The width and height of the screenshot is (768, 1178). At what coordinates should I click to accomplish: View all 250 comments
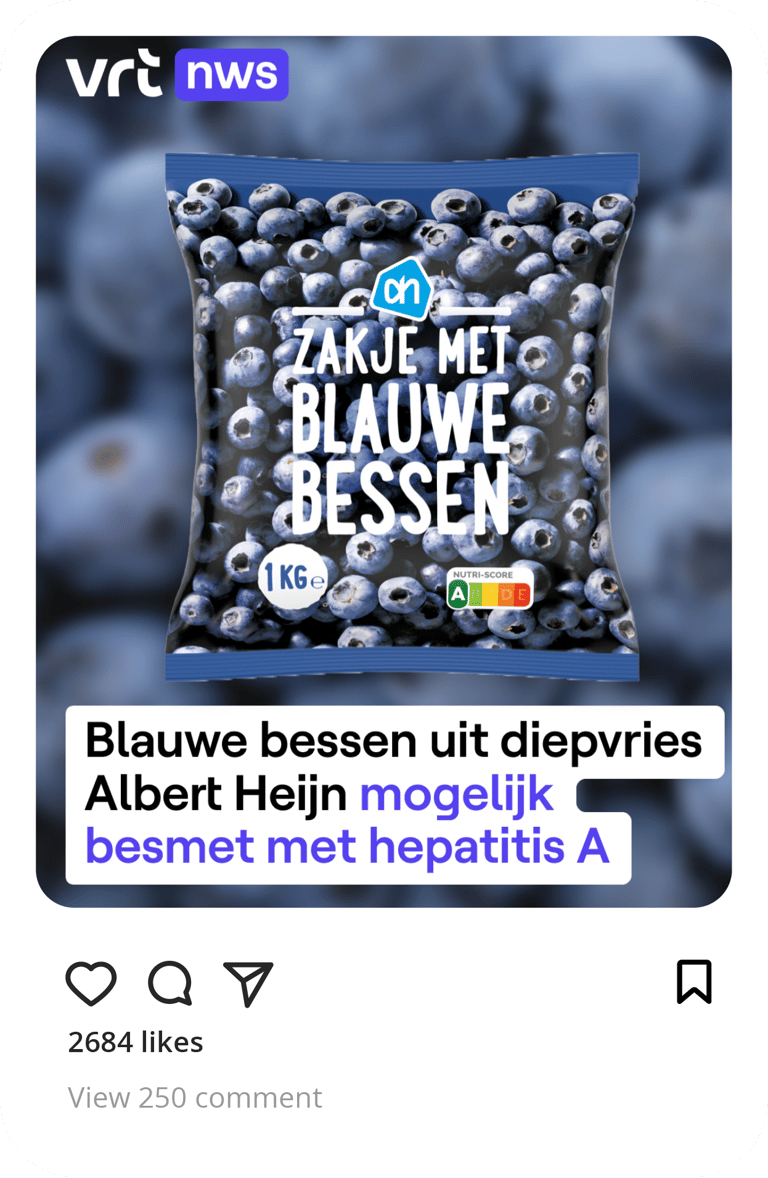195,1097
